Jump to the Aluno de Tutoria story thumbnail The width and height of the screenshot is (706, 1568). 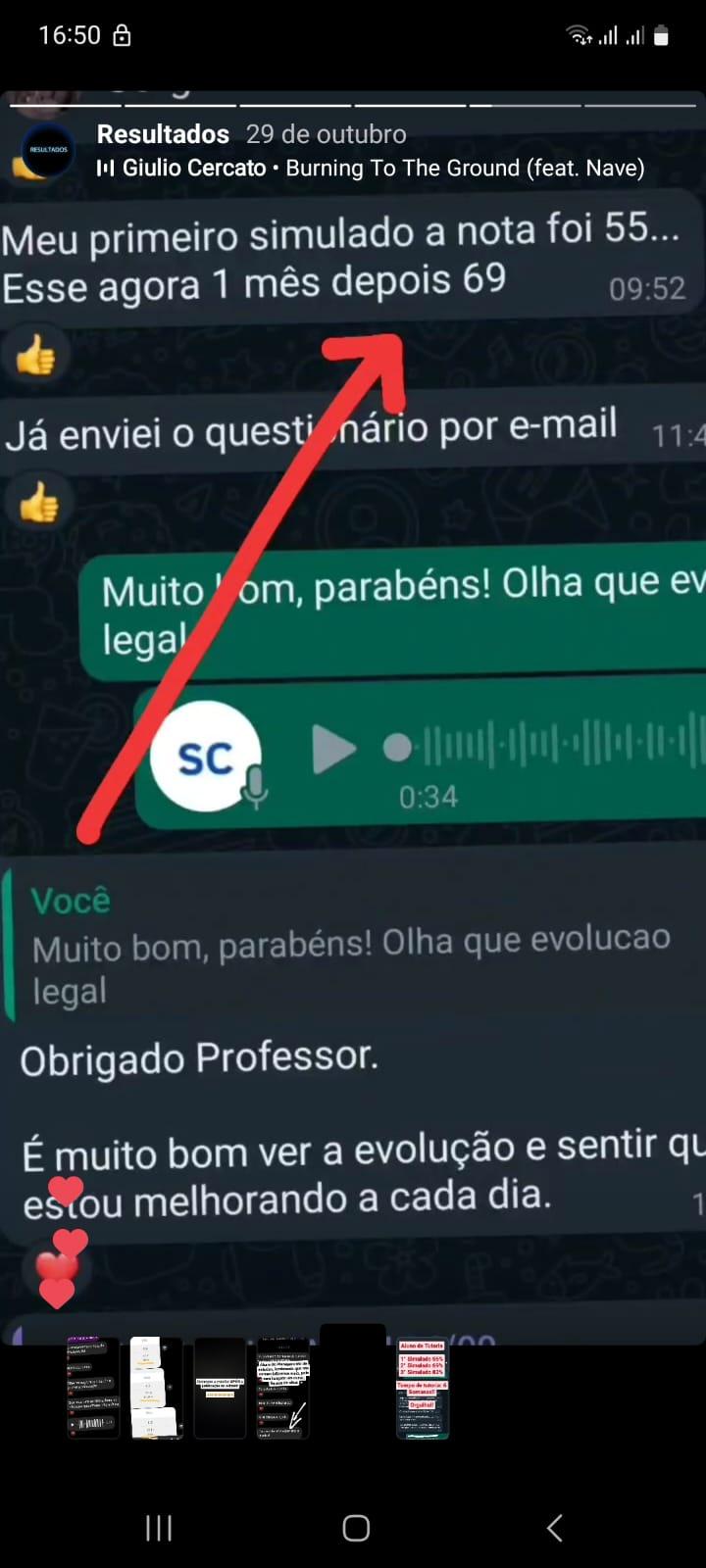(423, 1388)
